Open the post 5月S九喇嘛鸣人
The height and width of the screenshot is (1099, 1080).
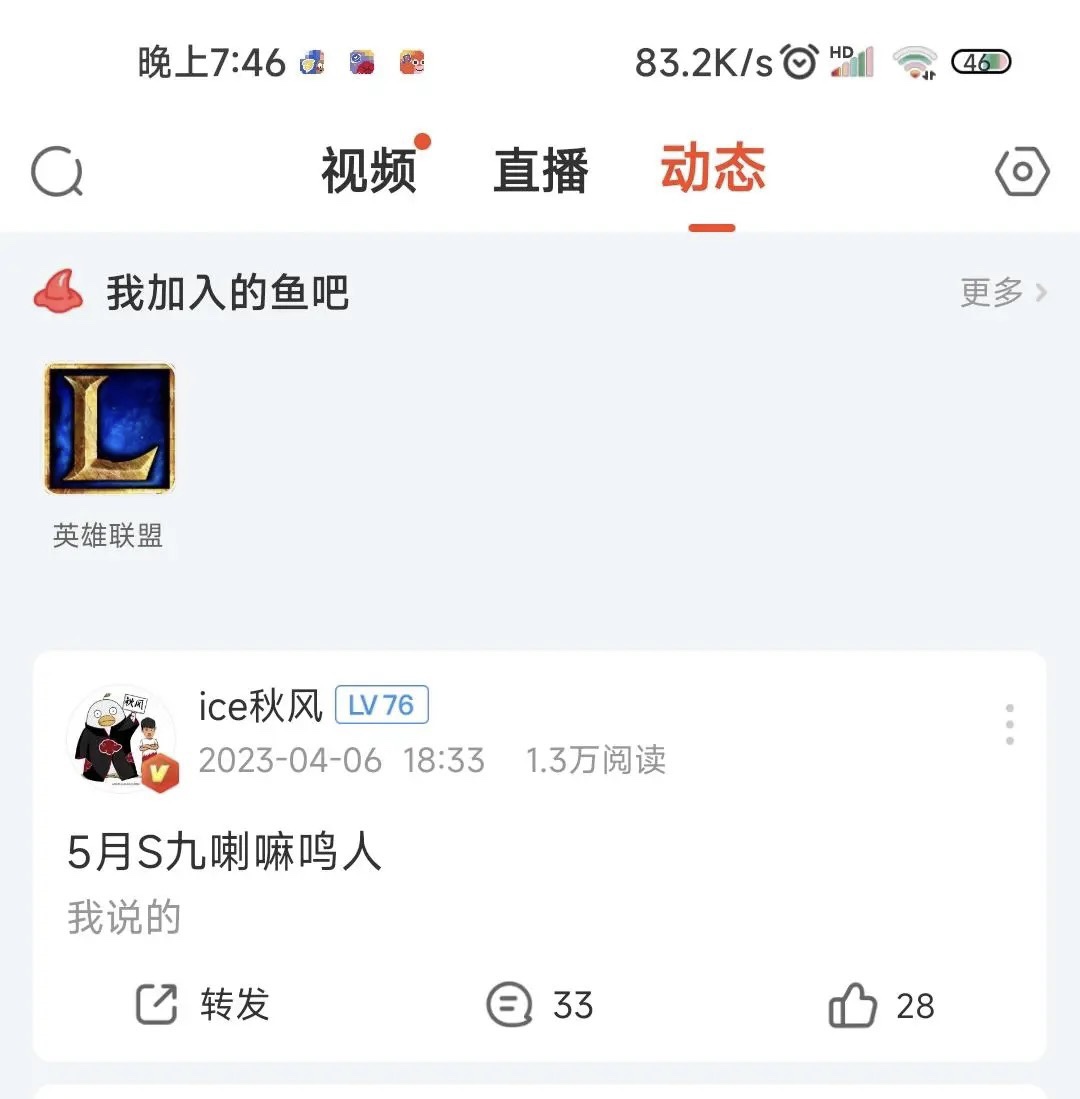click(225, 853)
